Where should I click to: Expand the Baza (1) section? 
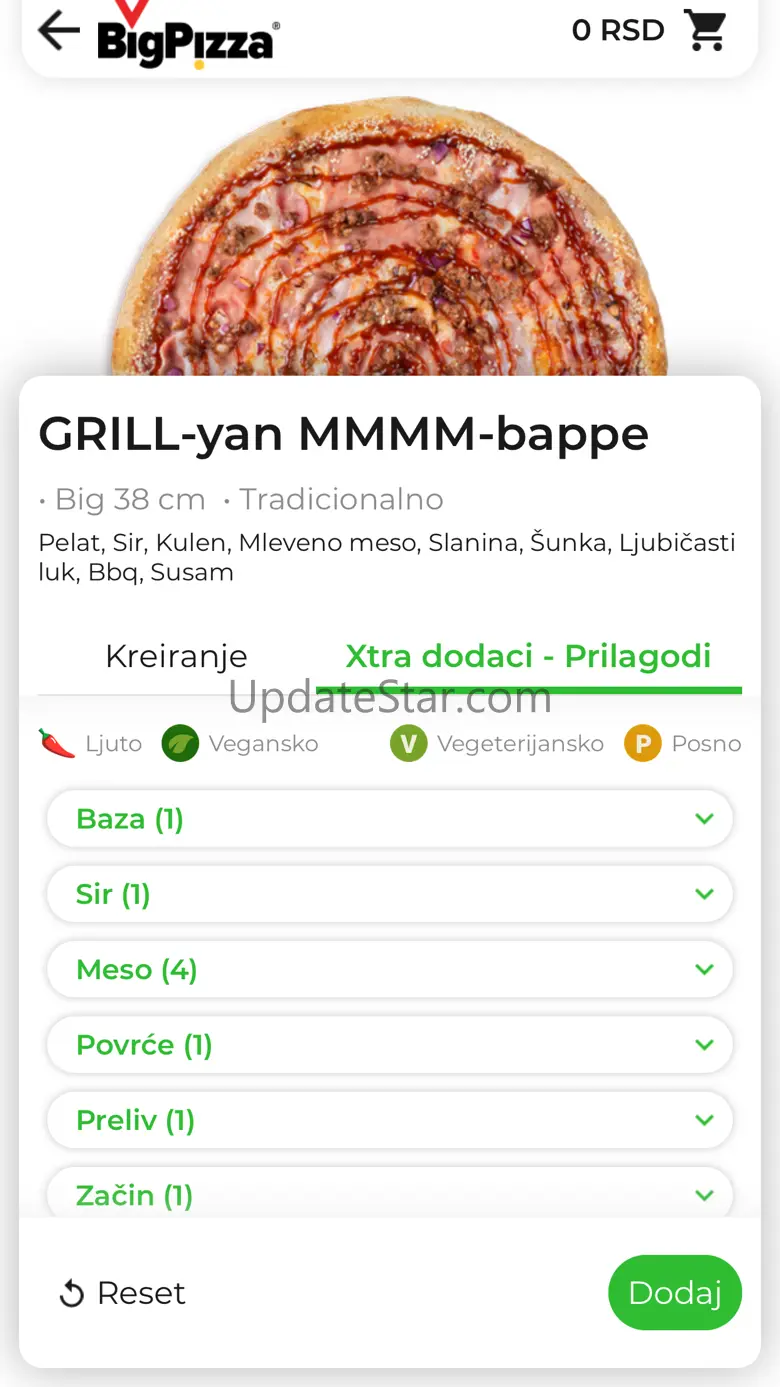(x=390, y=819)
